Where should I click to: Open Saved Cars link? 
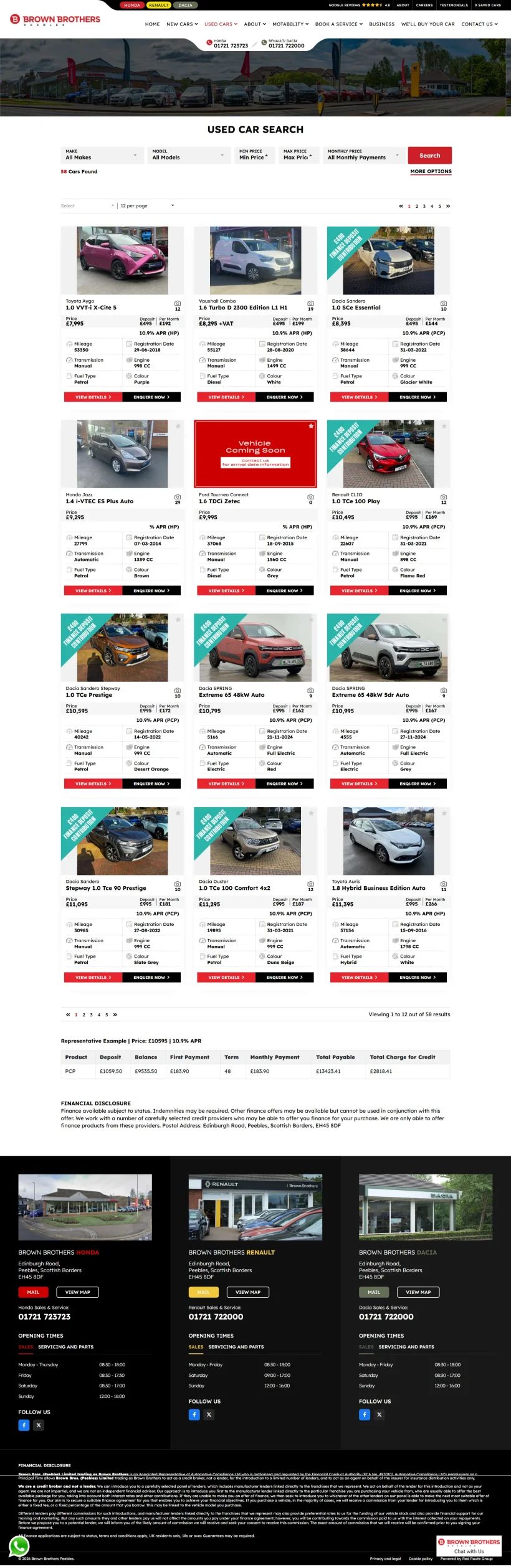click(487, 5)
